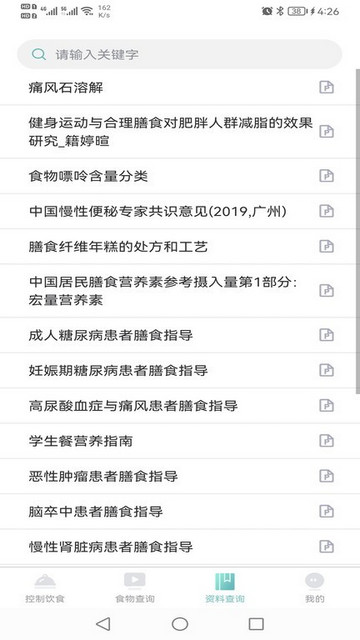
Task: Open 食物嘌呤含量分类
Action: pos(178,176)
